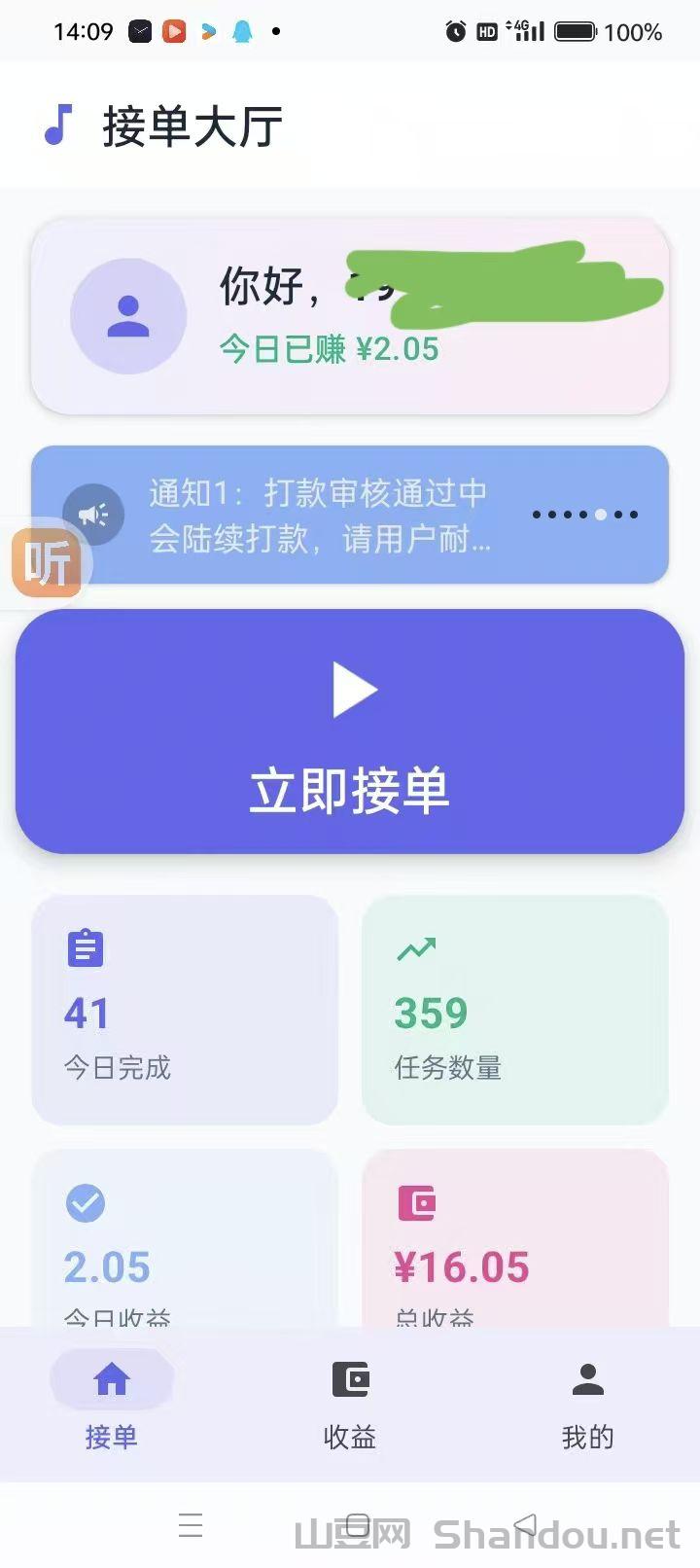Open the 今日完成 stats card
Image resolution: width=700 pixels, height=1568 pixels.
coord(185,1010)
